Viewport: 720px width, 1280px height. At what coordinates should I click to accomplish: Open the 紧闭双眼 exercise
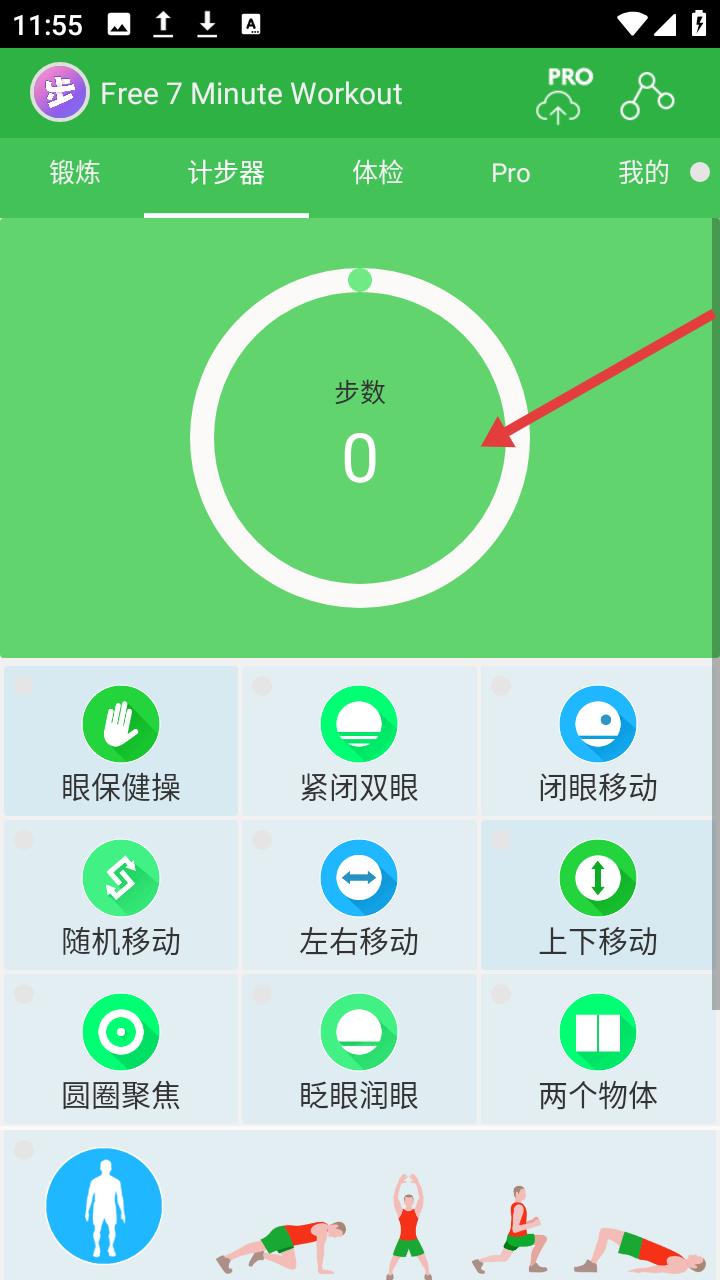359,741
